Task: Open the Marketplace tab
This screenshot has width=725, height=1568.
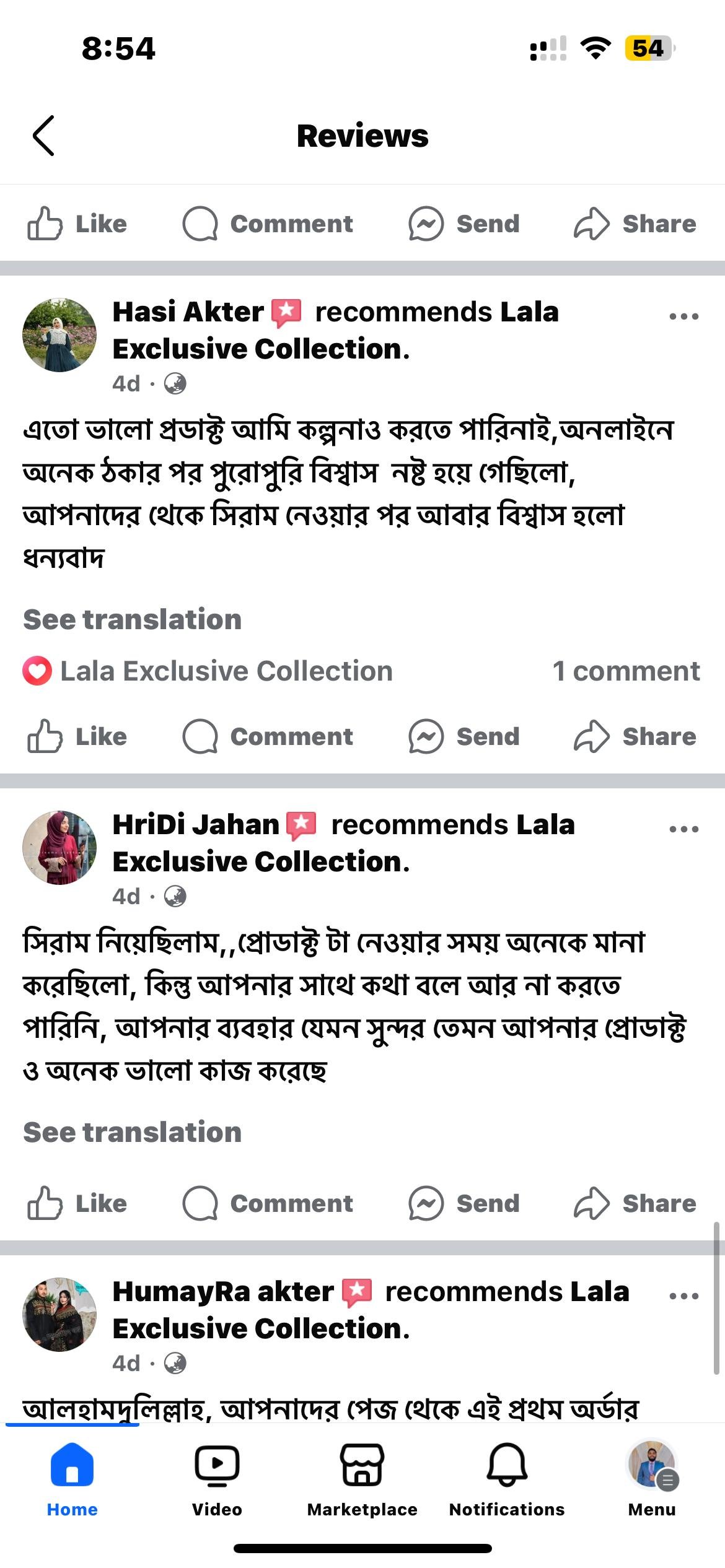Action: (362, 1479)
